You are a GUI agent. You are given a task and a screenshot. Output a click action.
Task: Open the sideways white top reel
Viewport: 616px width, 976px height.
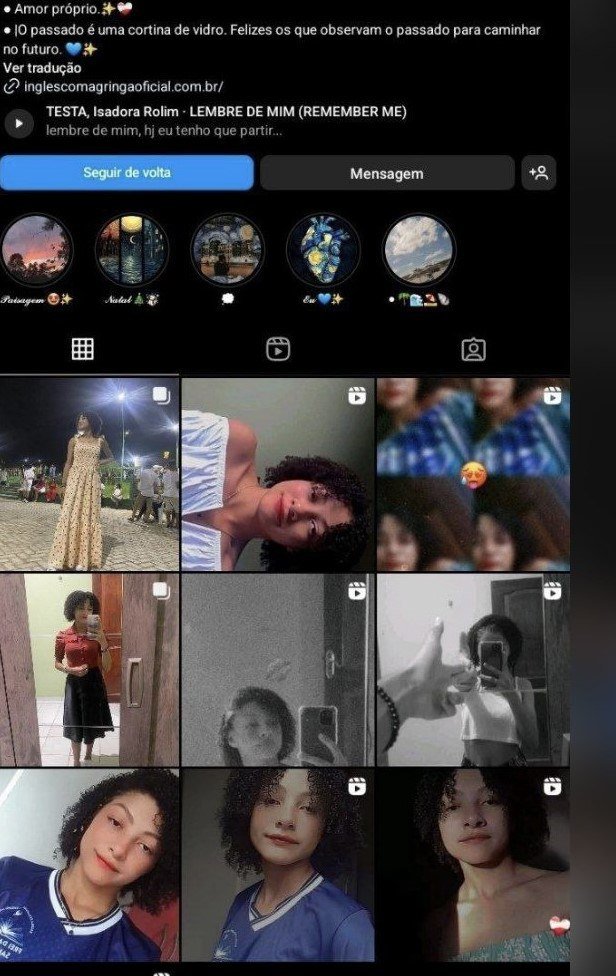click(277, 474)
